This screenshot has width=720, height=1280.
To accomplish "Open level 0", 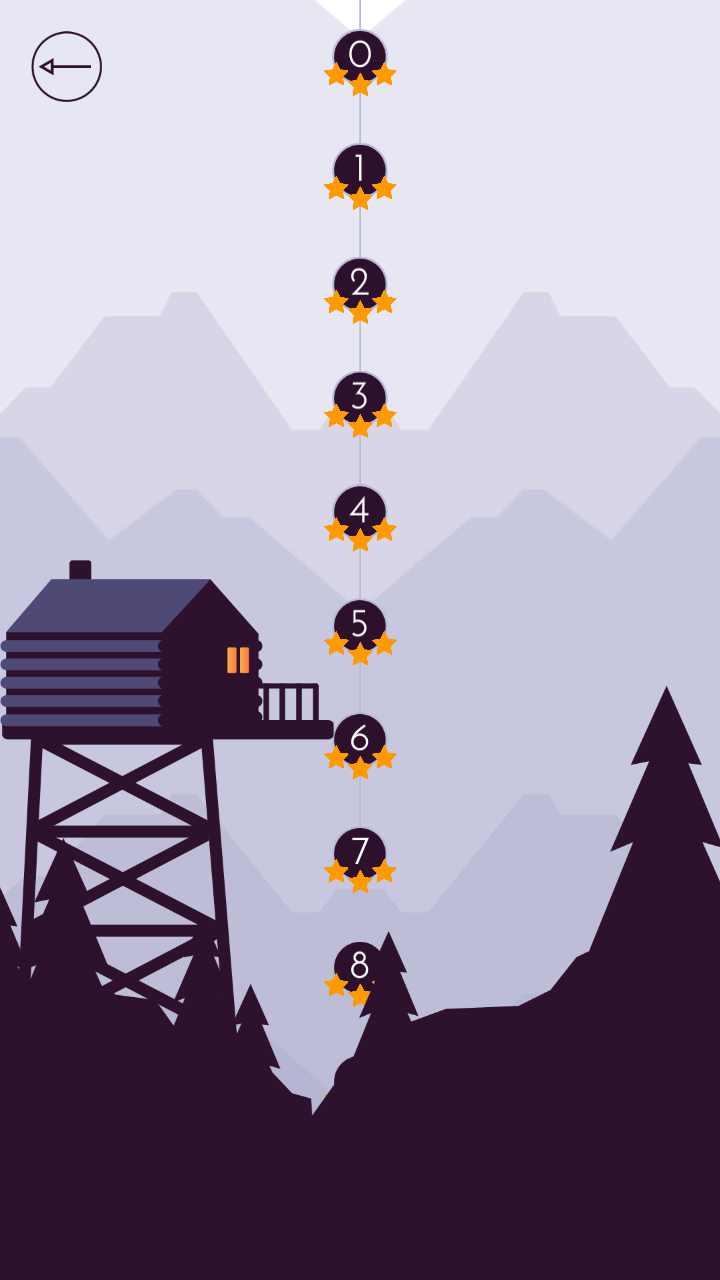I will 360,56.
